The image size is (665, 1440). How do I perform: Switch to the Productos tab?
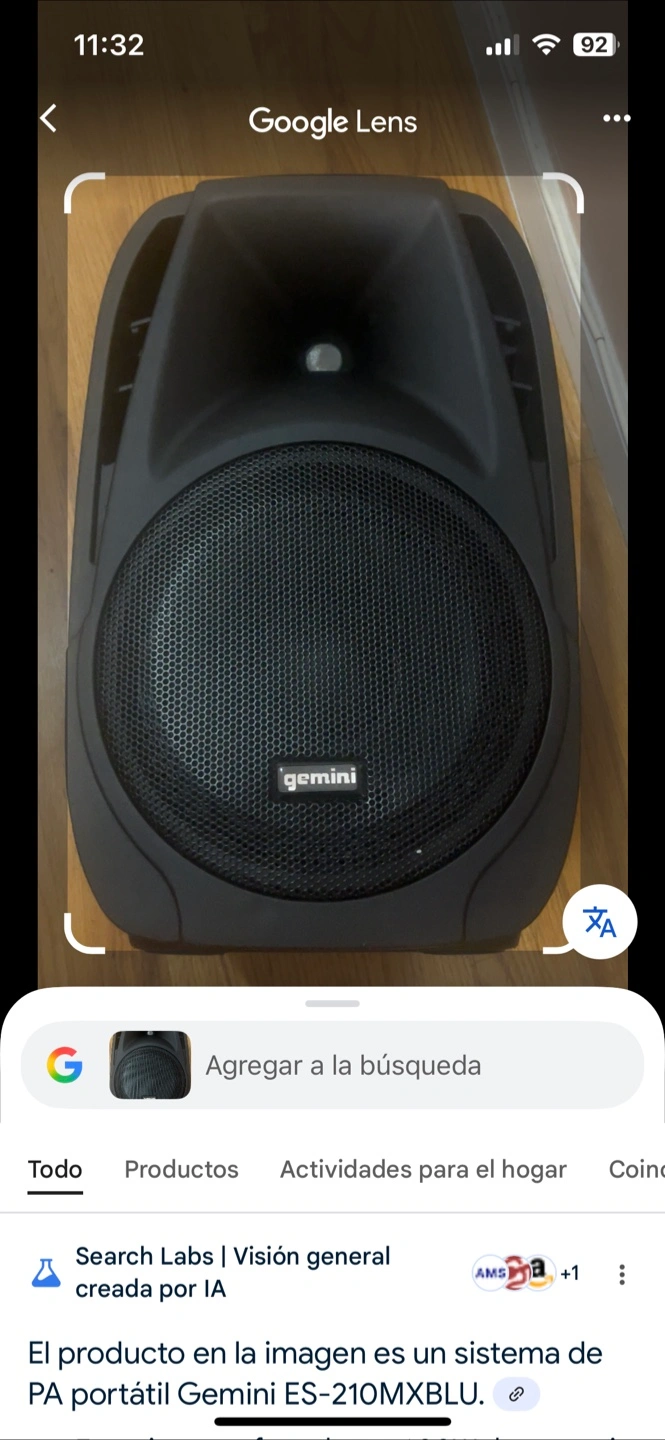click(x=181, y=1169)
